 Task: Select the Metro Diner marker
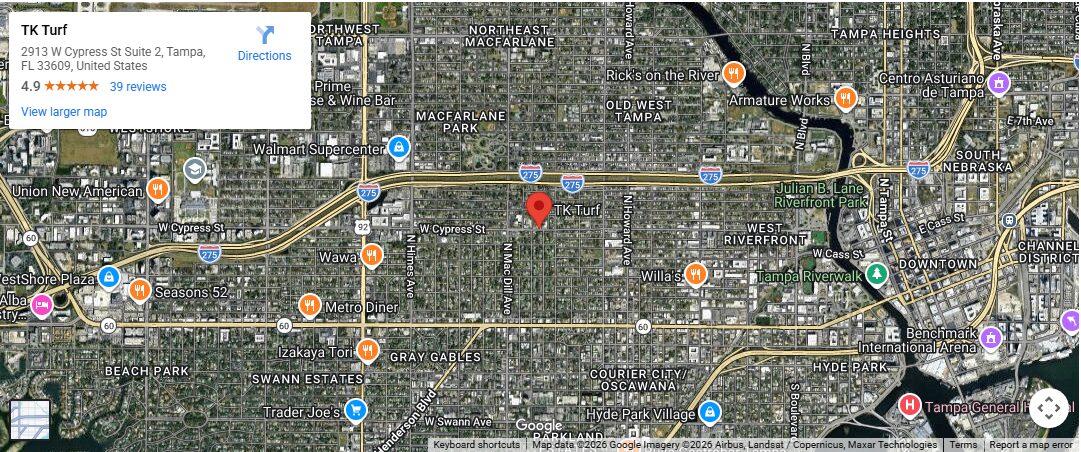(309, 305)
